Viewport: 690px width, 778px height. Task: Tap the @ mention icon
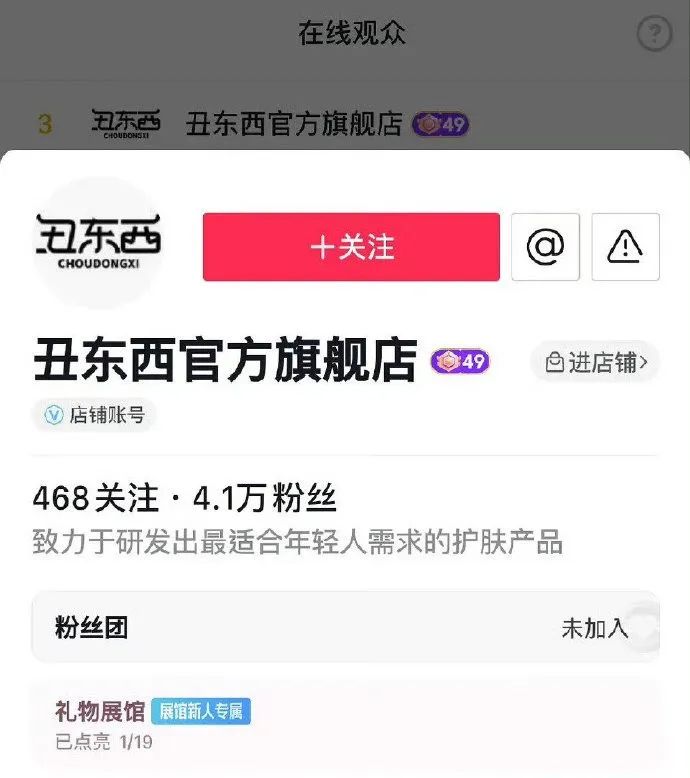click(x=545, y=247)
